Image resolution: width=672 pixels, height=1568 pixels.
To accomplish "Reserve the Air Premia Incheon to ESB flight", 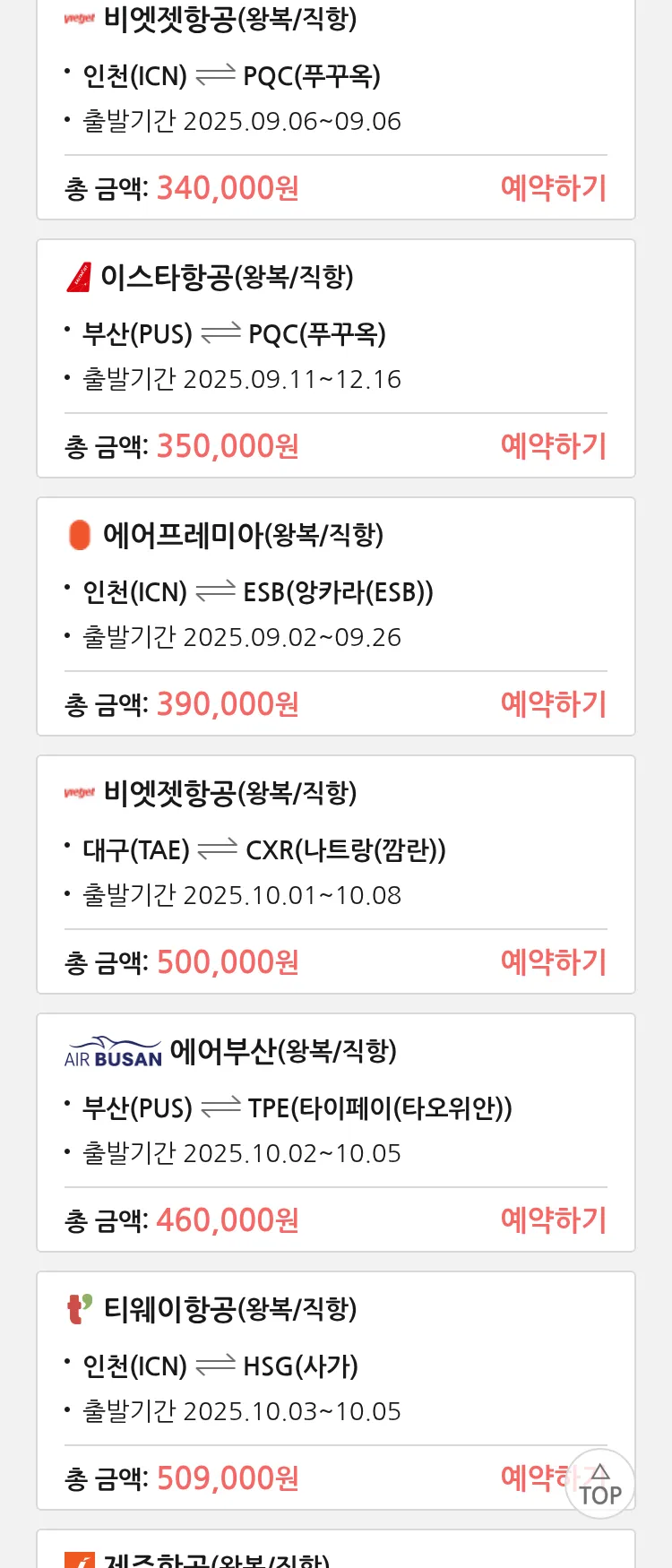I will point(553,704).
